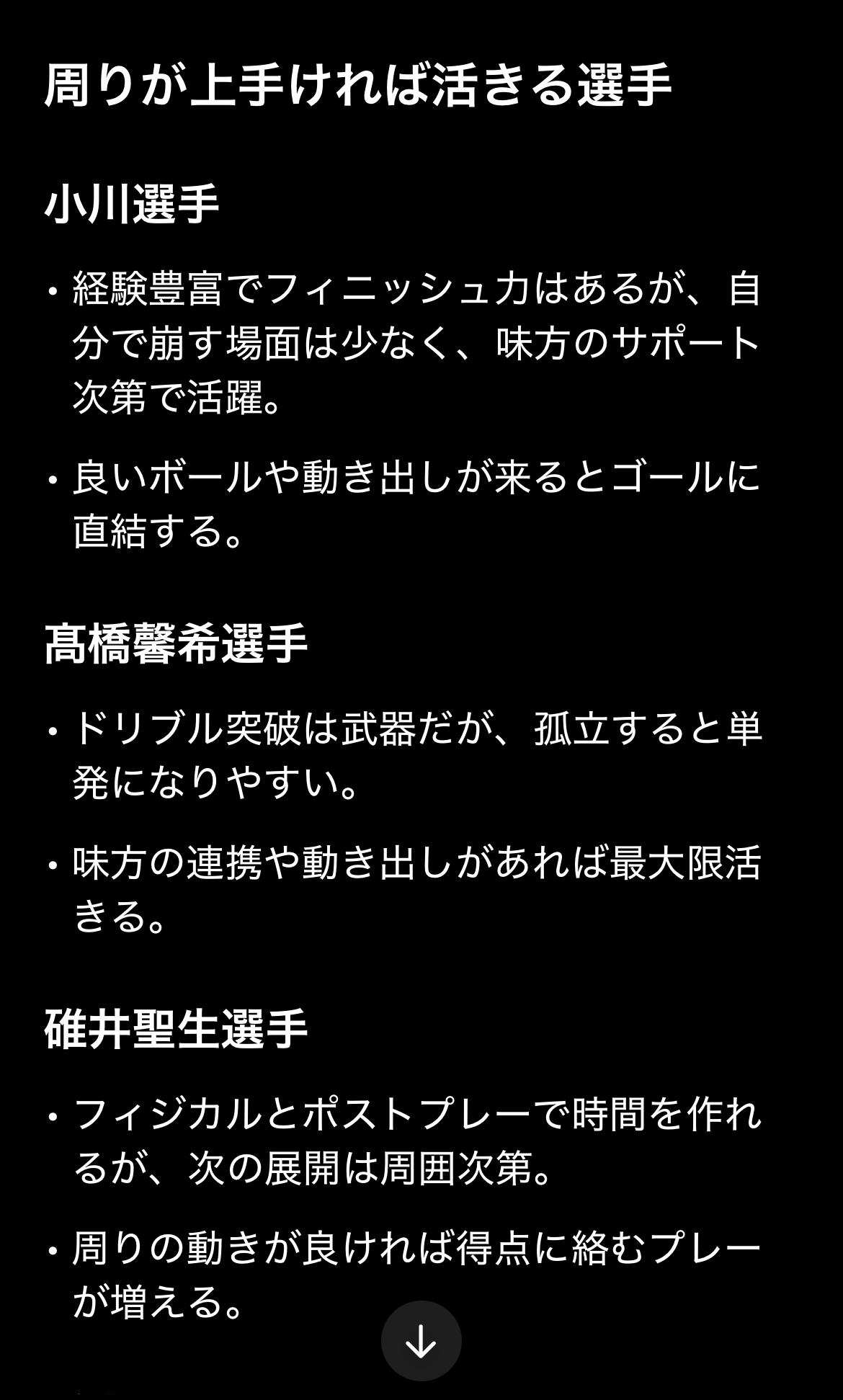This screenshot has width=843, height=1400.
Task: Tap the scroll-to-bottom arrow button
Action: click(x=421, y=1341)
